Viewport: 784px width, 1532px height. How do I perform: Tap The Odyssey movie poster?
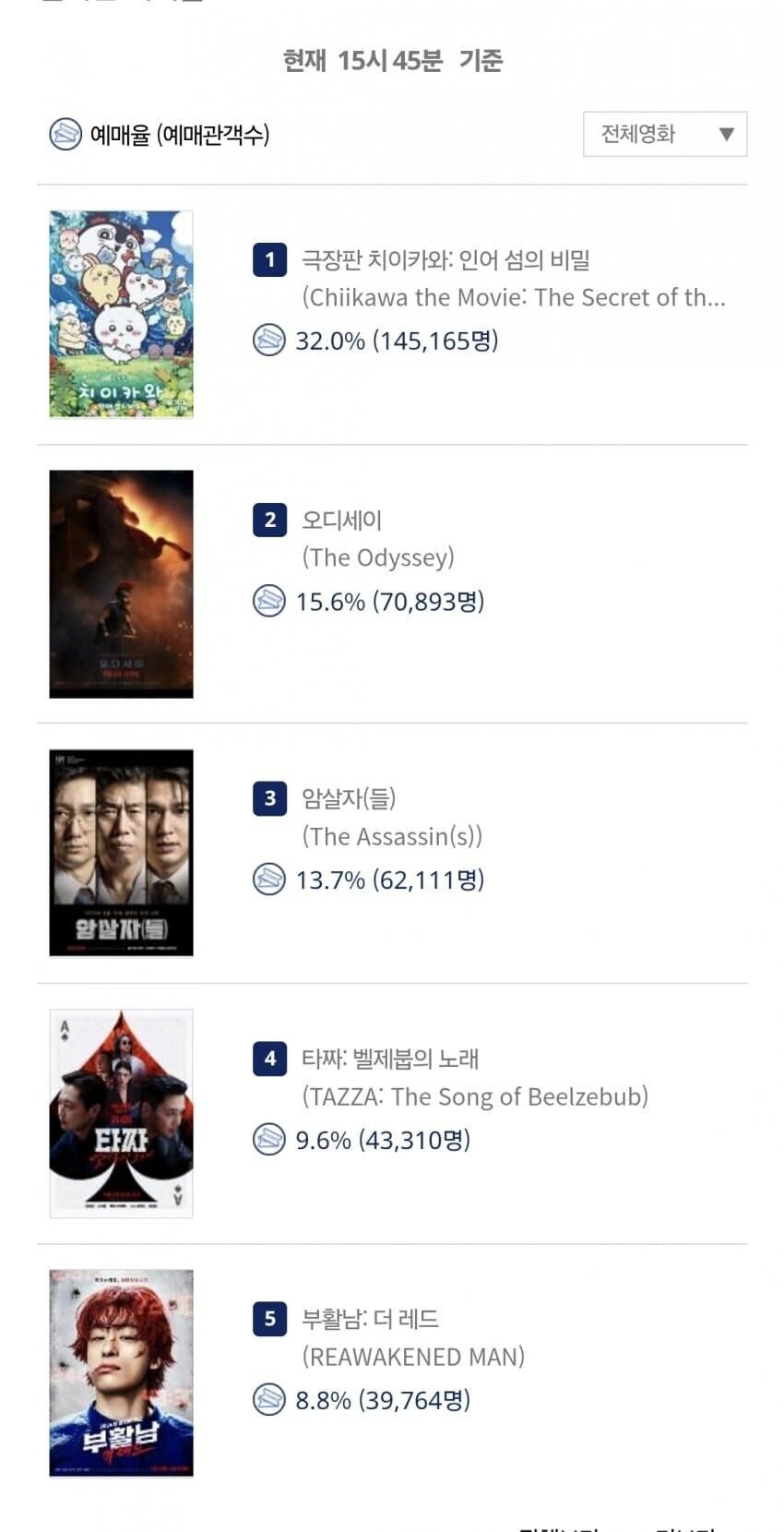[121, 584]
